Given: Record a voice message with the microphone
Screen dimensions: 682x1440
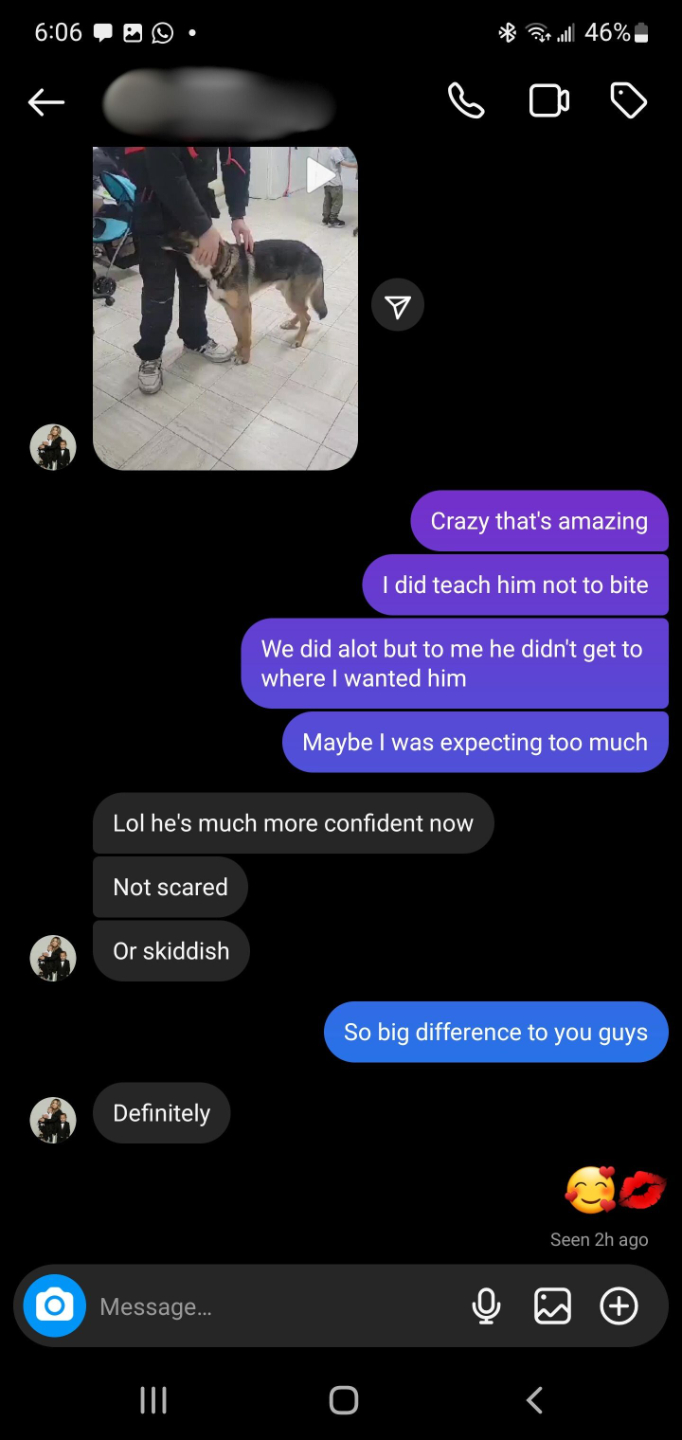Looking at the screenshot, I should tap(487, 1306).
